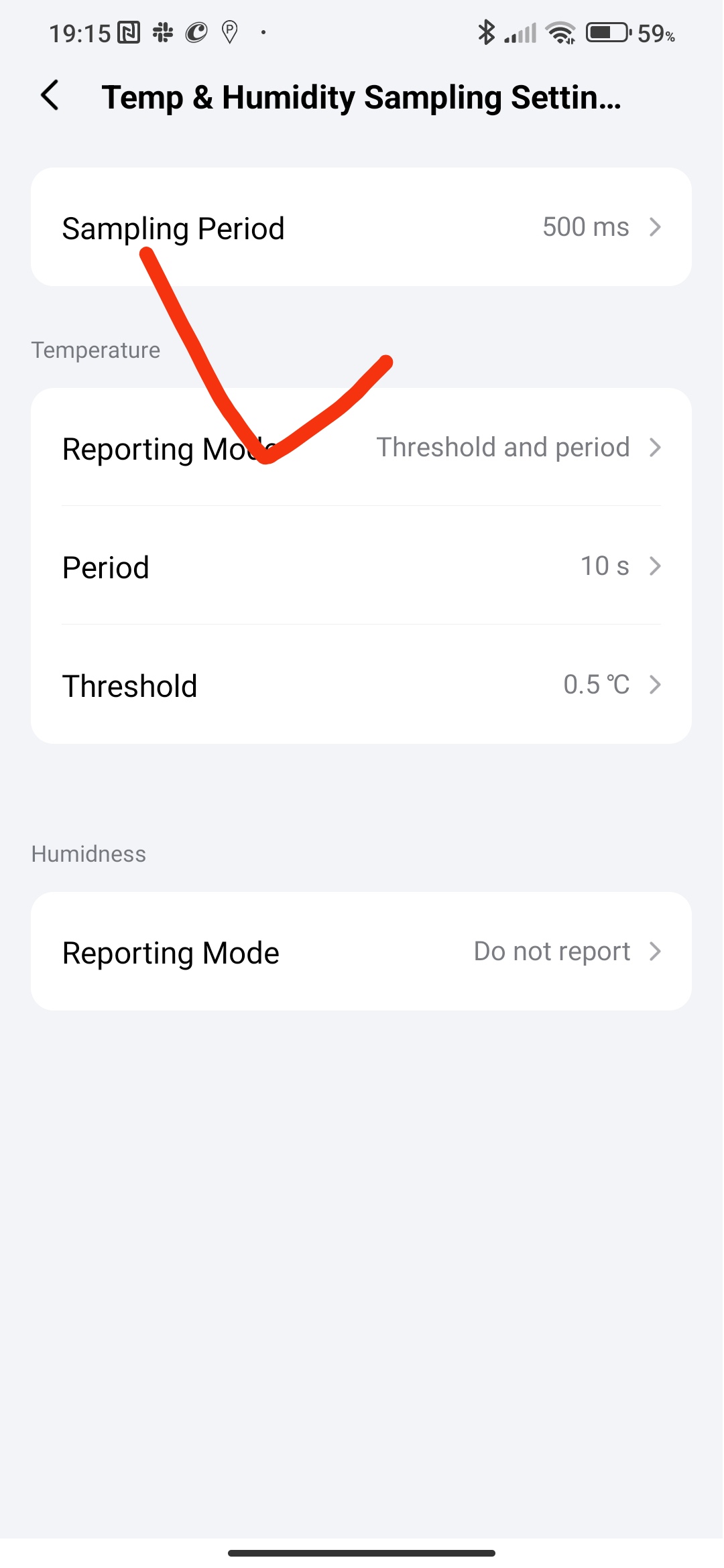Open Humidness Reporting Mode showing Do not report
The height and width of the screenshot is (1568, 724).
[361, 951]
